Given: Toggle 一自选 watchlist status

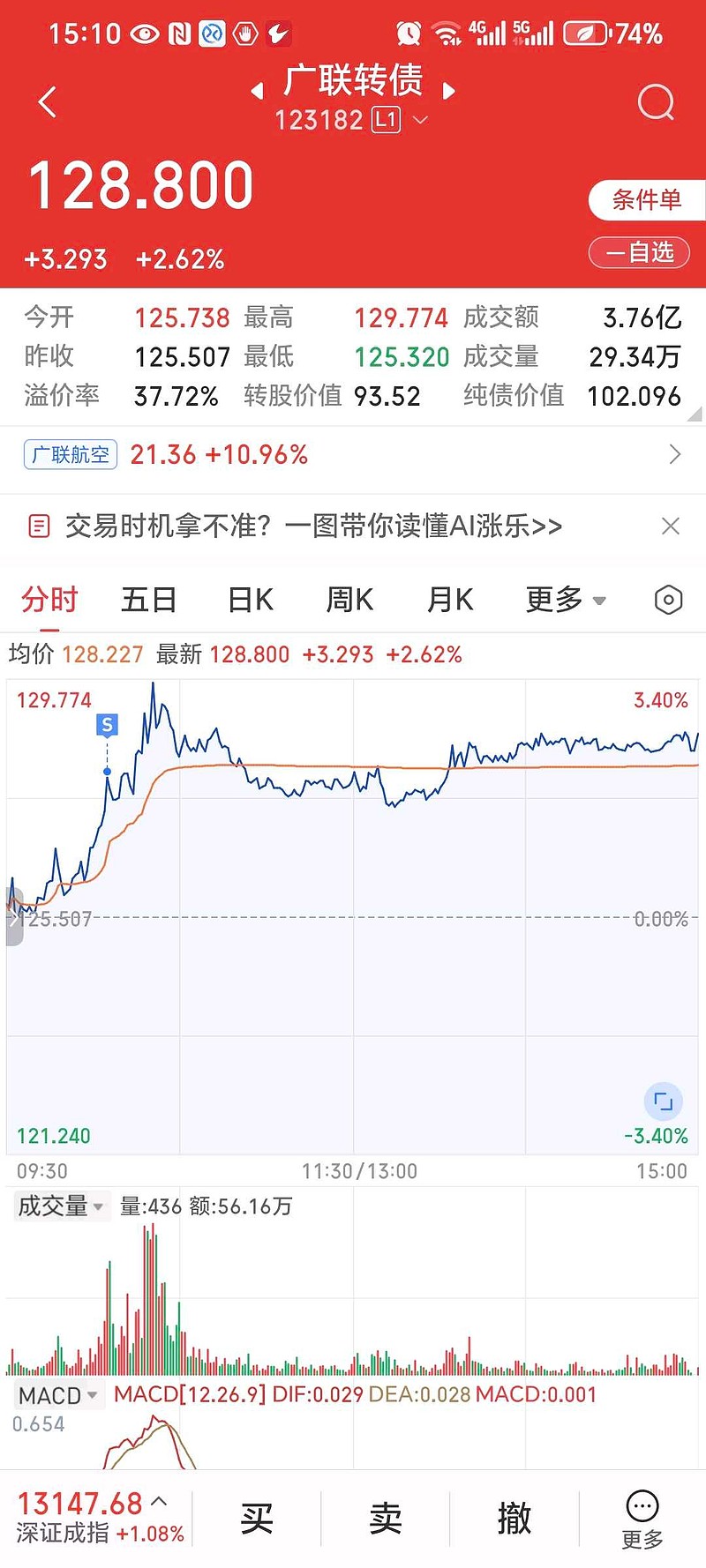Looking at the screenshot, I should pos(639,253).
